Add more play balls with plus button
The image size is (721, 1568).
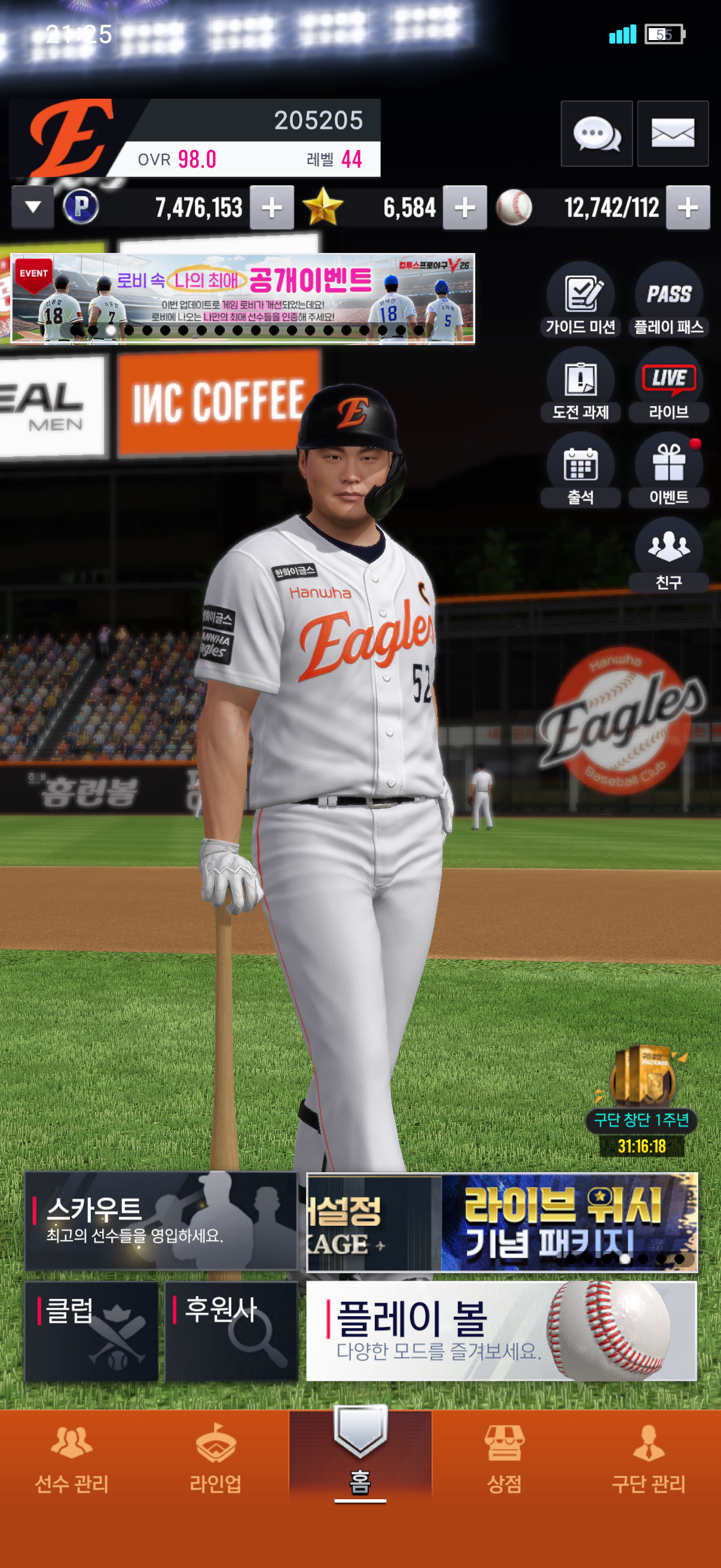point(688,208)
